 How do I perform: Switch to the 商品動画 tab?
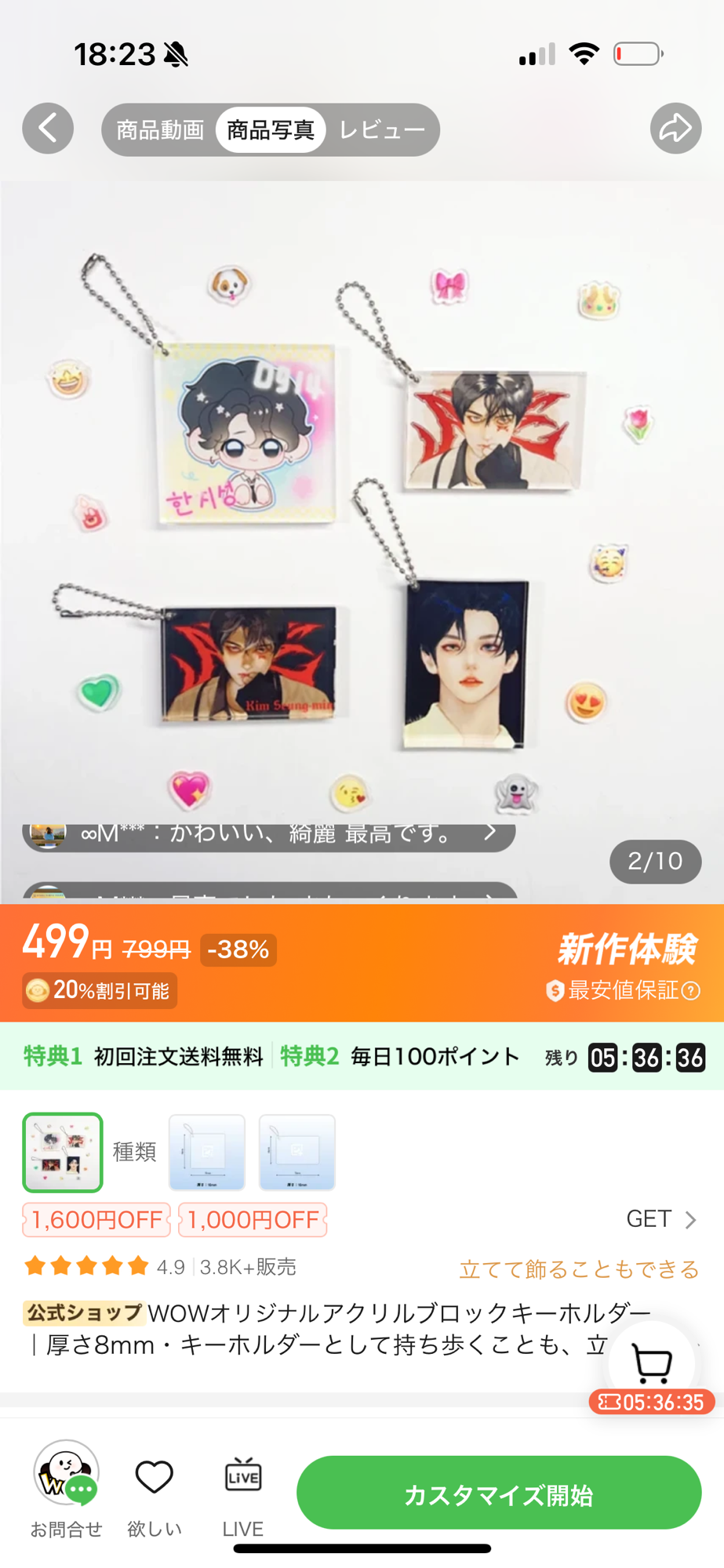pos(160,130)
